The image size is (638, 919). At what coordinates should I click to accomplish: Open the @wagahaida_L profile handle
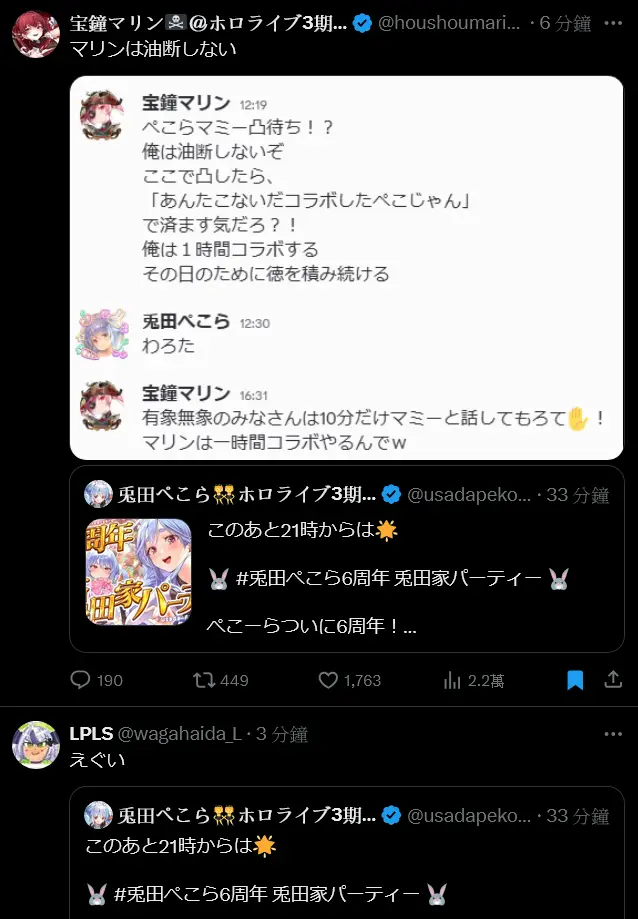coord(178,734)
